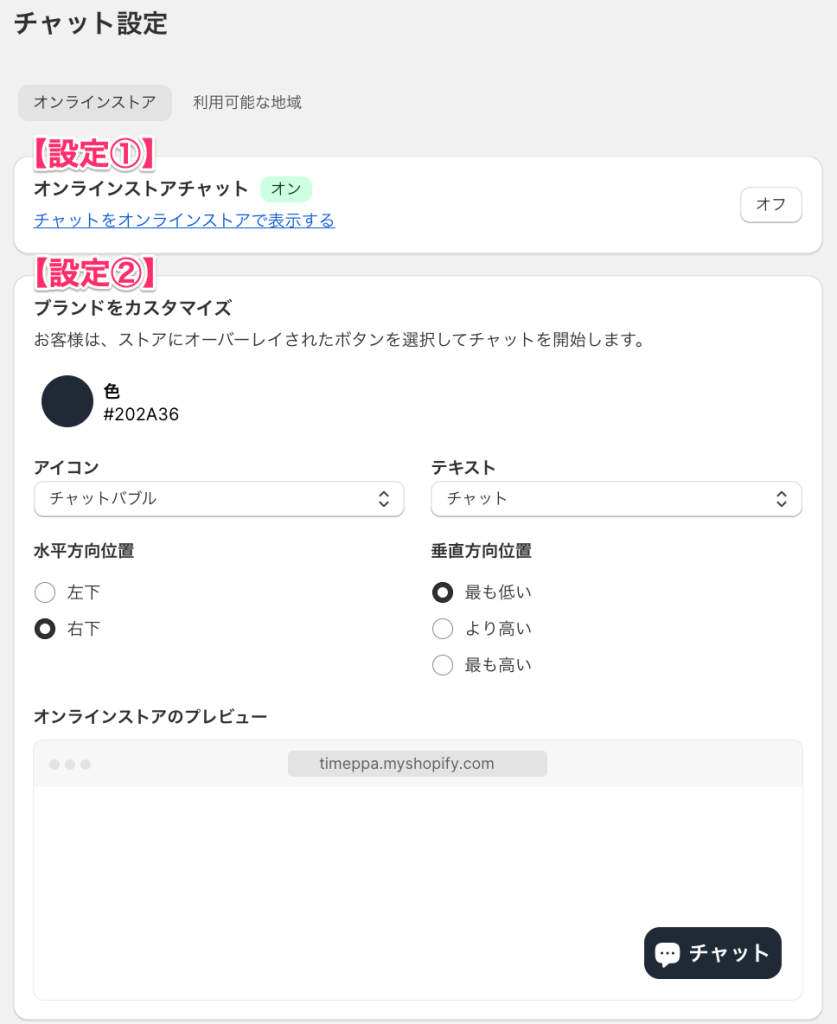Select the オンラインストア tab
837x1024 pixels.
click(94, 103)
